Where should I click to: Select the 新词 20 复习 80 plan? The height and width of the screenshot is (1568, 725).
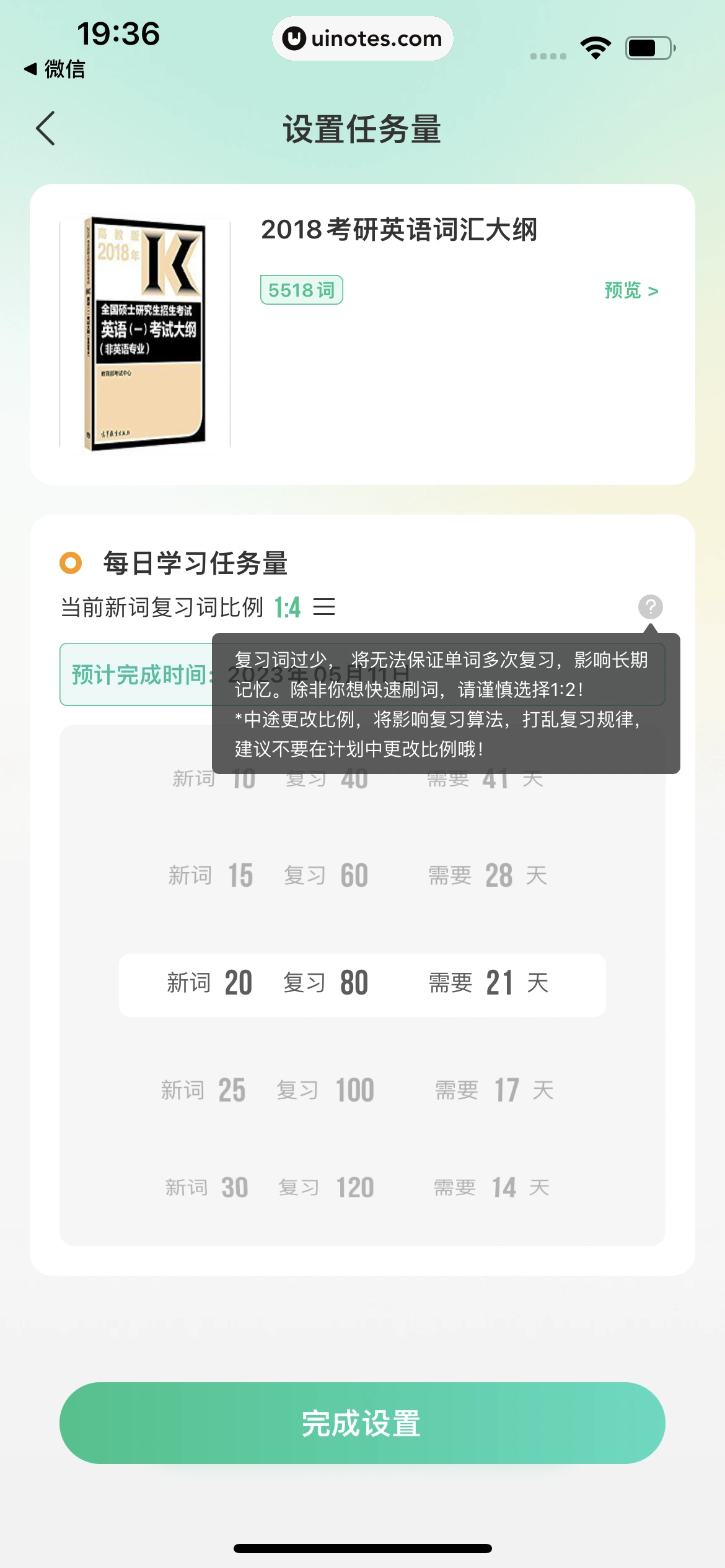point(362,983)
